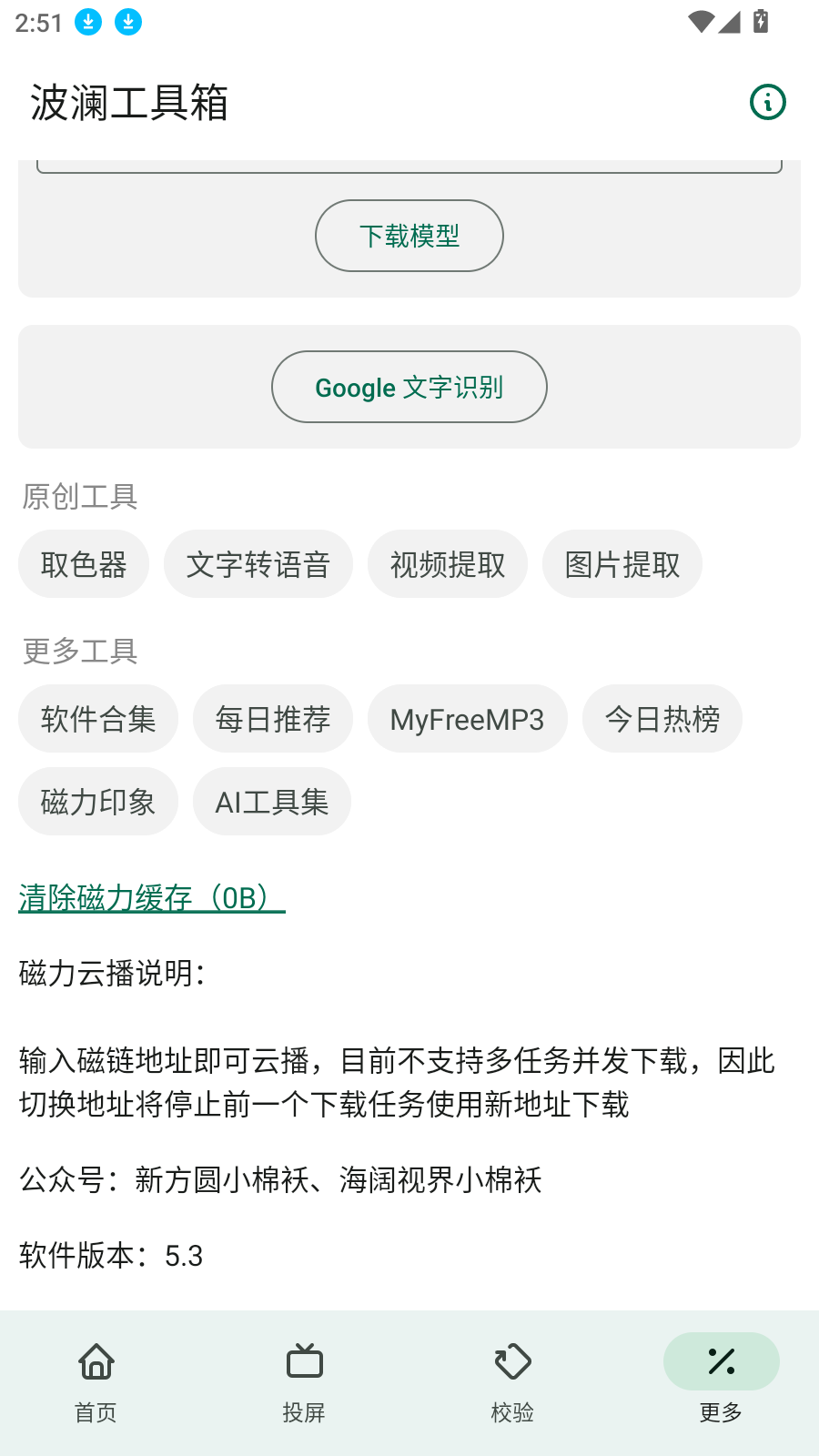Image resolution: width=819 pixels, height=1456 pixels.
Task: Open the 今日热榜 tool
Action: click(x=662, y=719)
